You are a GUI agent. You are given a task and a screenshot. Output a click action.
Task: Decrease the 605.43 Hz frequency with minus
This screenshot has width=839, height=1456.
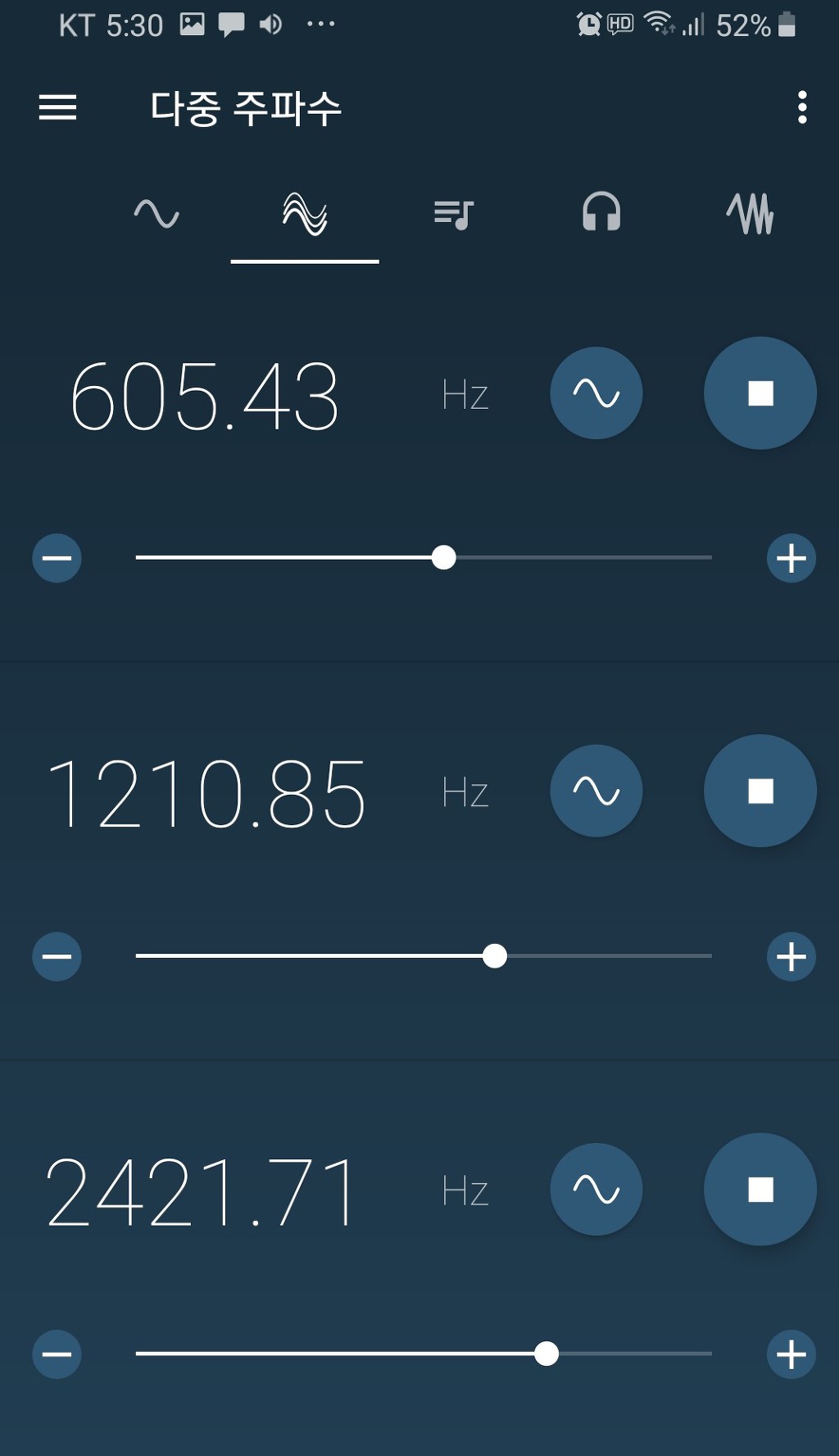point(57,559)
